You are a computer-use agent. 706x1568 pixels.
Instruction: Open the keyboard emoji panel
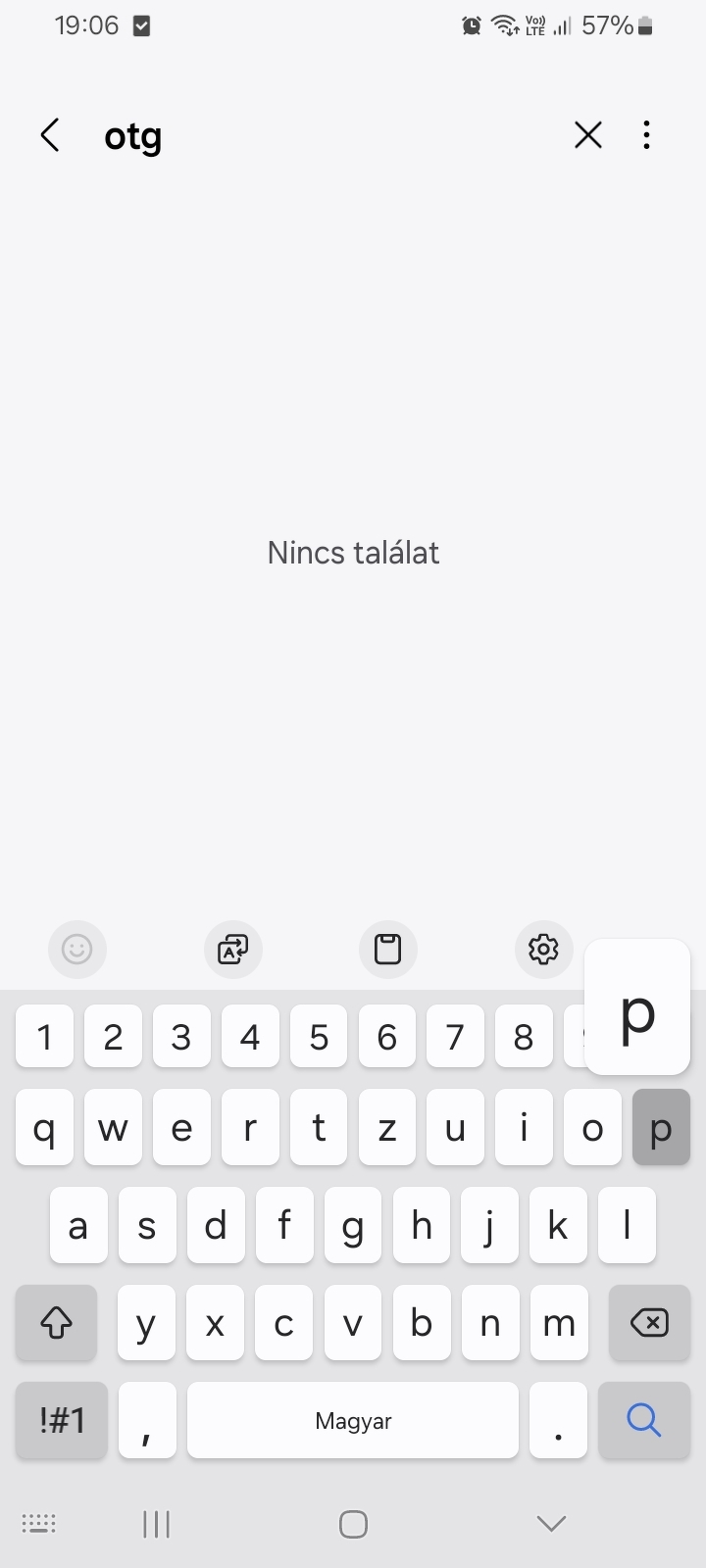(76, 949)
